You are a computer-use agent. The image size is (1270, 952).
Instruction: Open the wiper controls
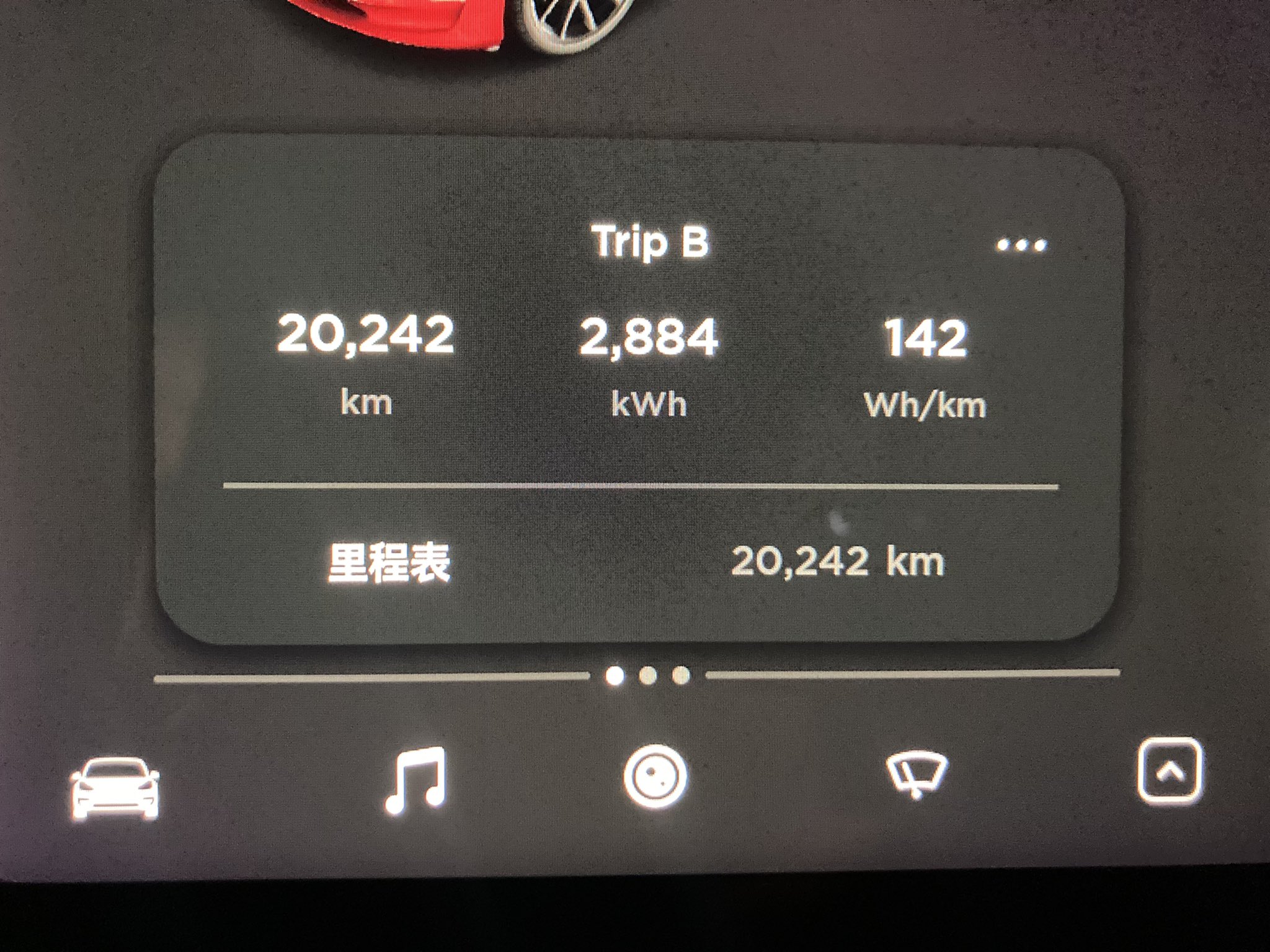917,775
